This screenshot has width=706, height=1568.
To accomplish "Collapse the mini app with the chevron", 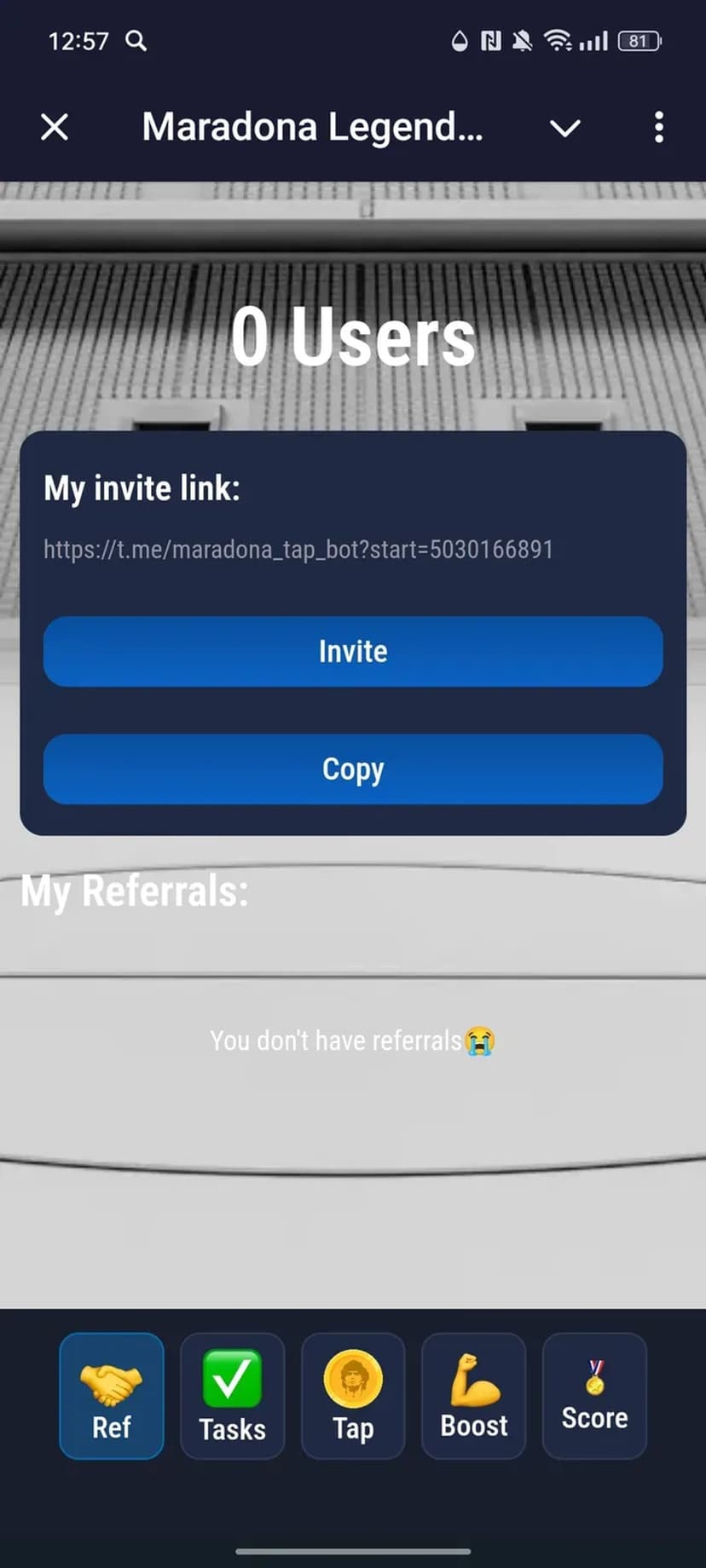I will point(564,128).
